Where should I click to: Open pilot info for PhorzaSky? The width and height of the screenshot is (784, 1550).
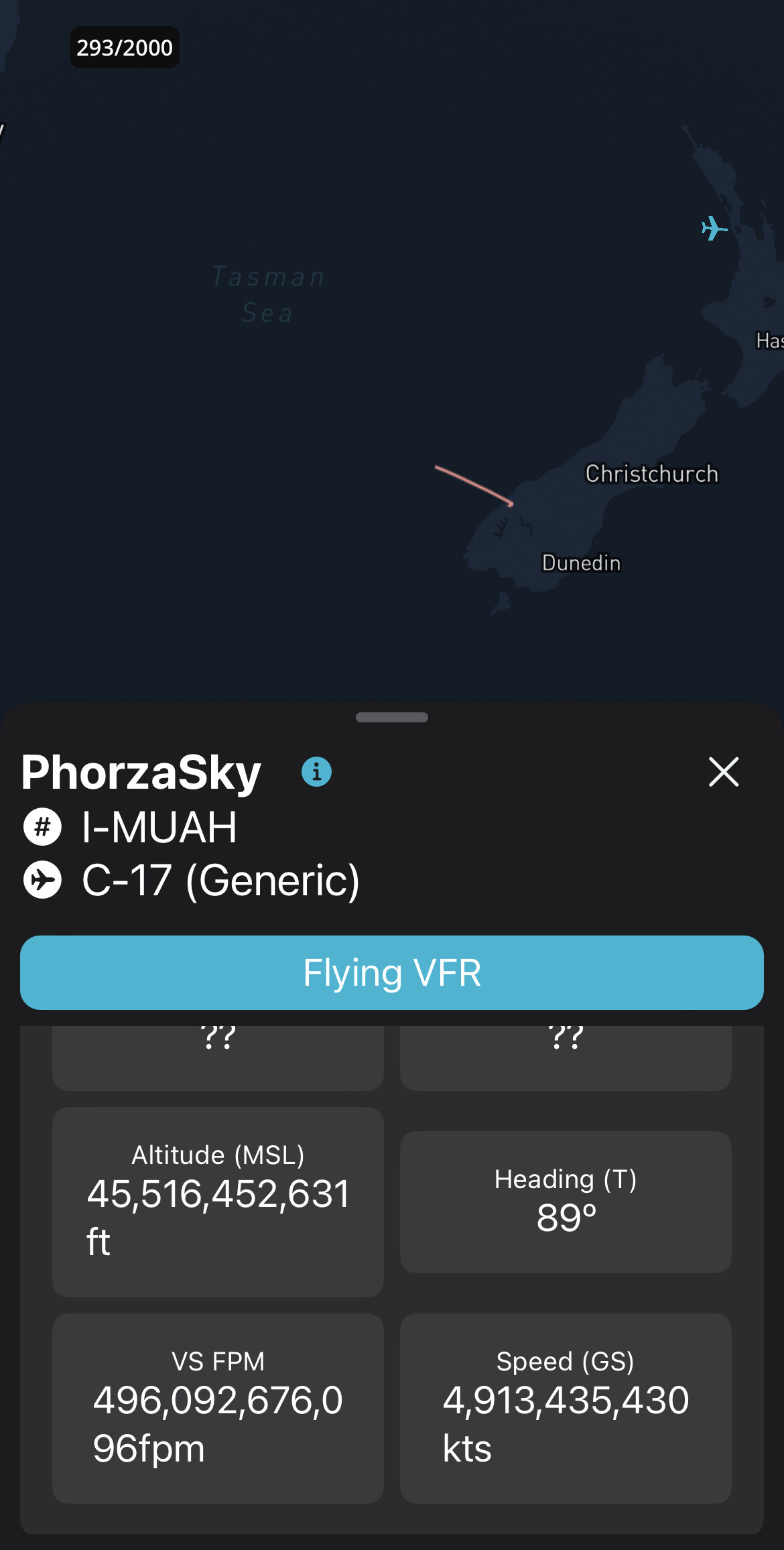316,772
